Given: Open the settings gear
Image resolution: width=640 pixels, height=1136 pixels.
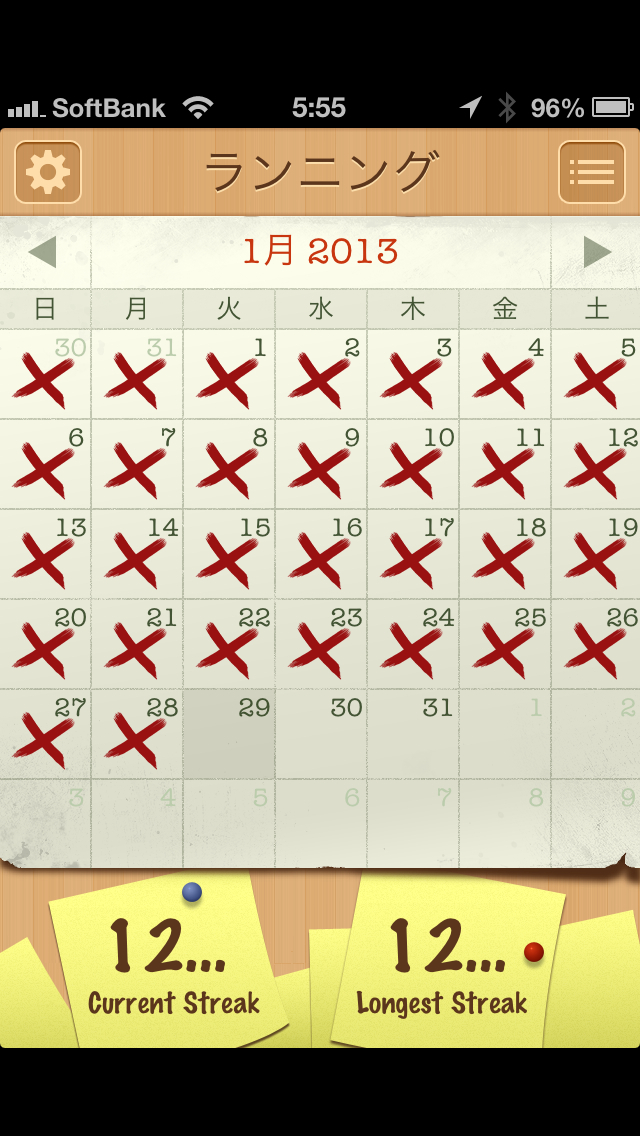Looking at the screenshot, I should [48, 172].
